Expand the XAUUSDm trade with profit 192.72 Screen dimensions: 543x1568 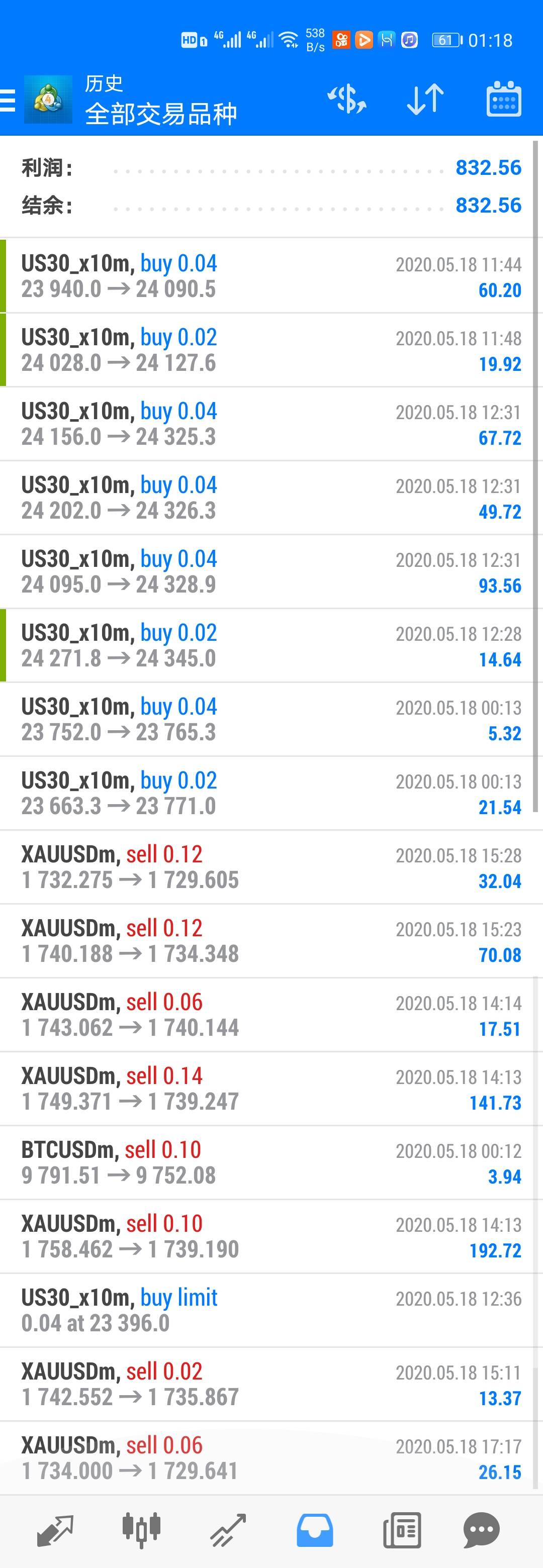click(271, 1236)
